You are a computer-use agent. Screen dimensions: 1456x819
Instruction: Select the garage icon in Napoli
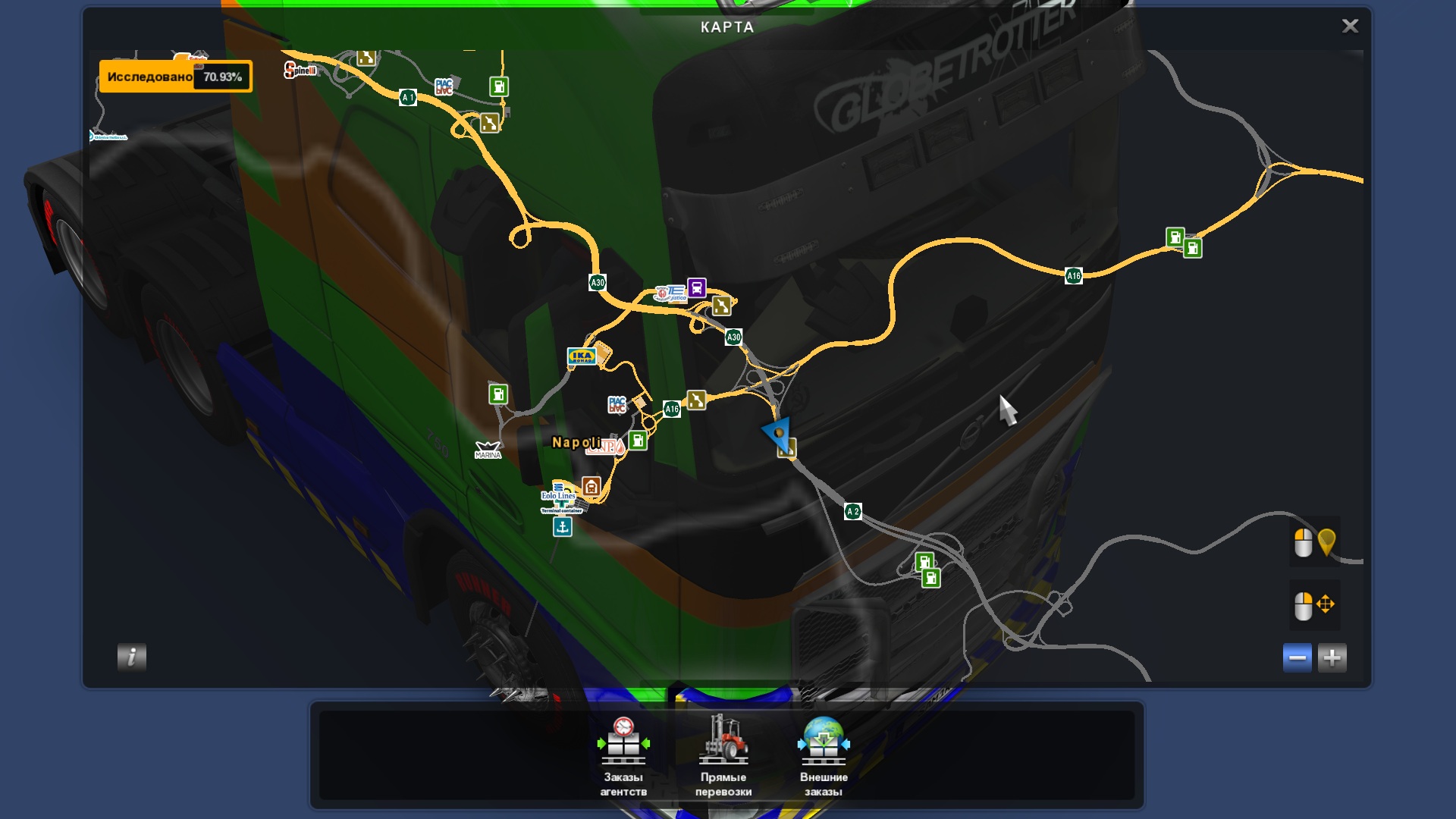click(x=591, y=487)
